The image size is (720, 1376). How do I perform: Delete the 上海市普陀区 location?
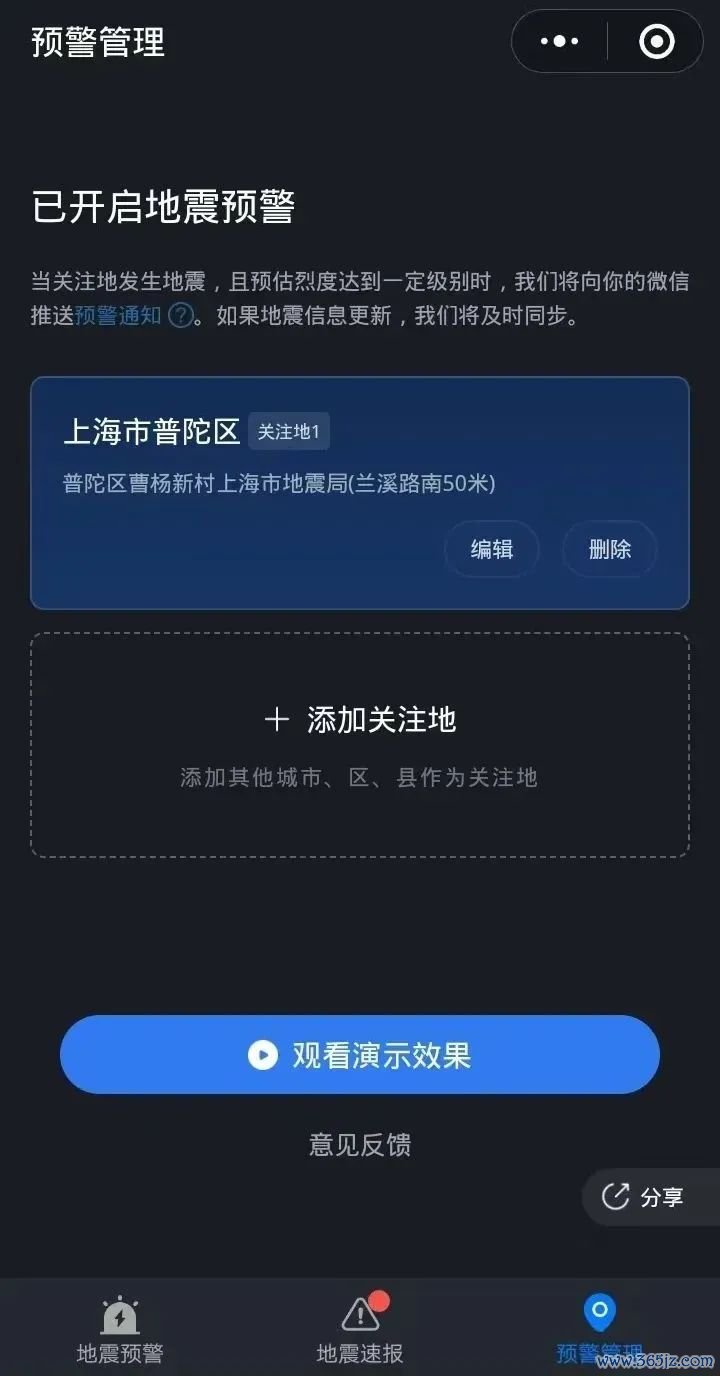[609, 549]
